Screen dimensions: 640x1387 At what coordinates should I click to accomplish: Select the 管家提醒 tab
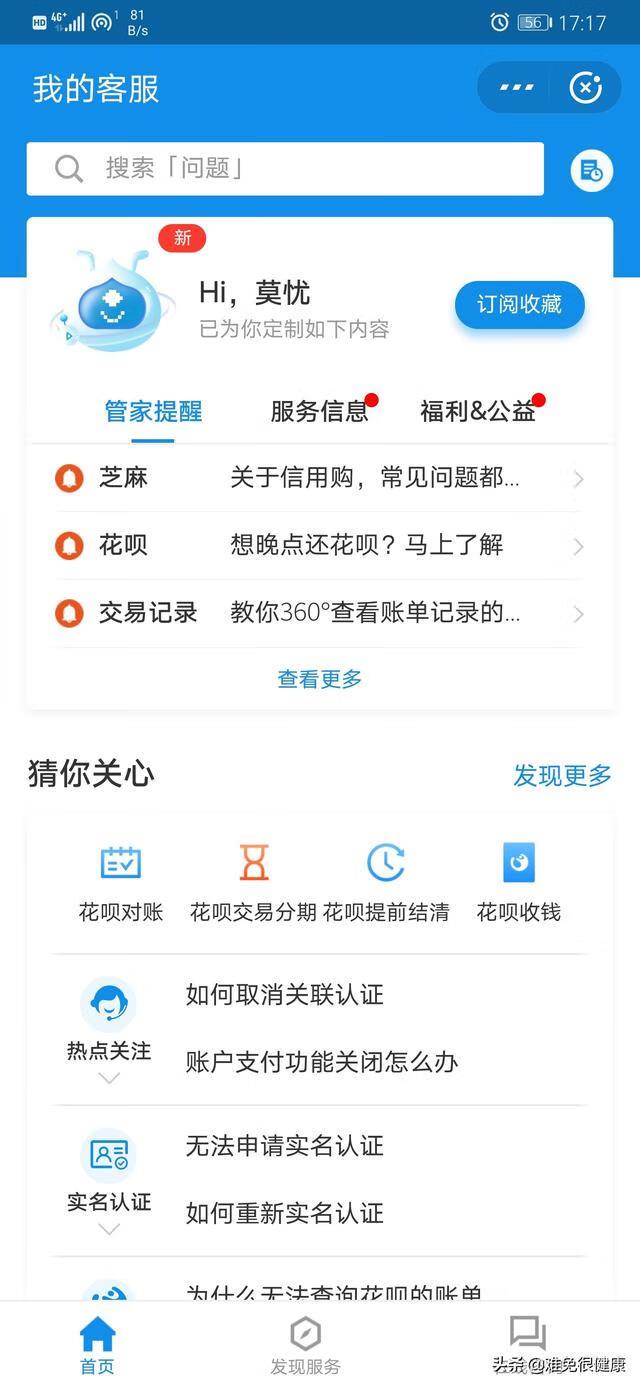point(153,411)
